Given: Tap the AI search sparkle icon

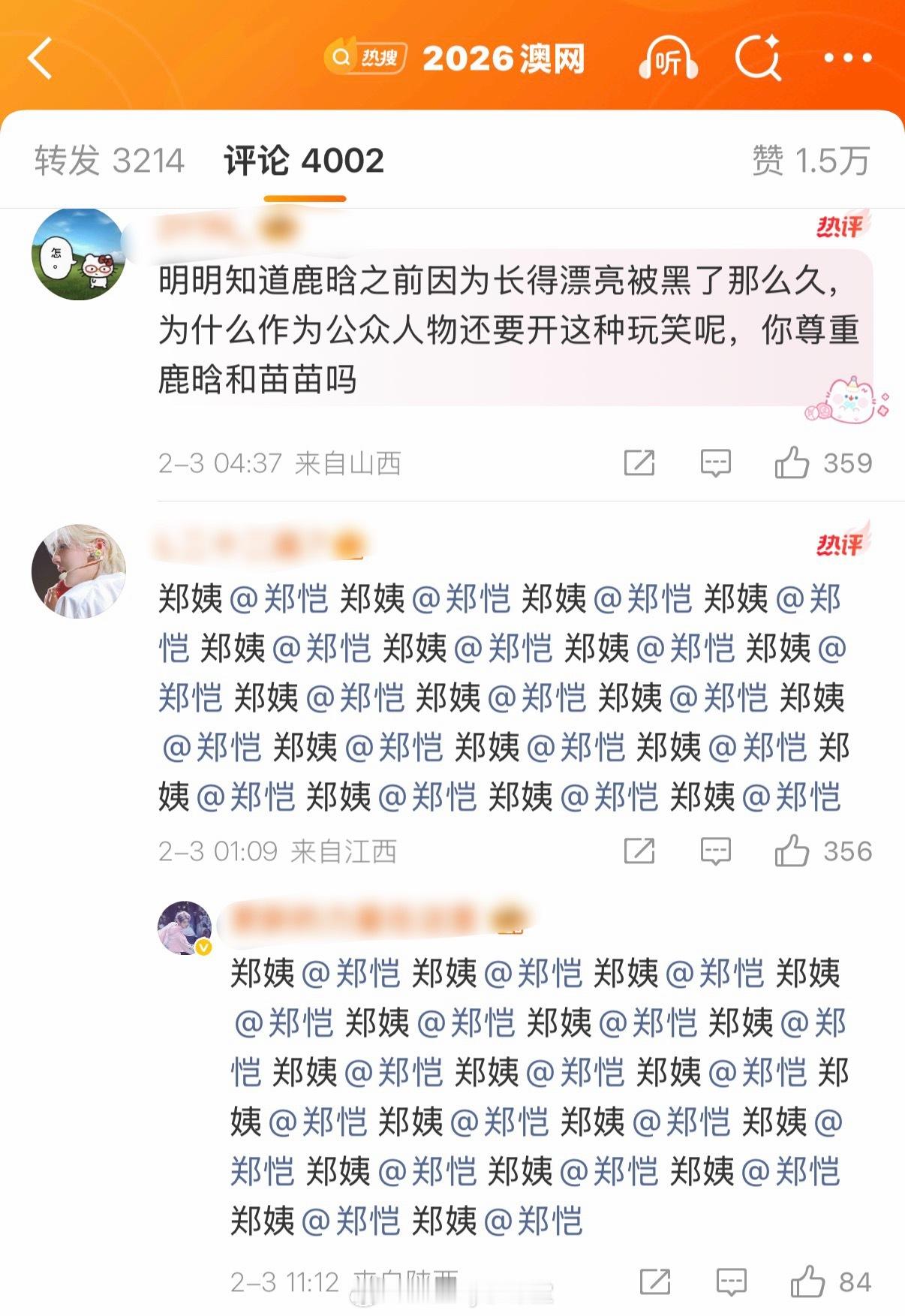Looking at the screenshot, I should [758, 58].
